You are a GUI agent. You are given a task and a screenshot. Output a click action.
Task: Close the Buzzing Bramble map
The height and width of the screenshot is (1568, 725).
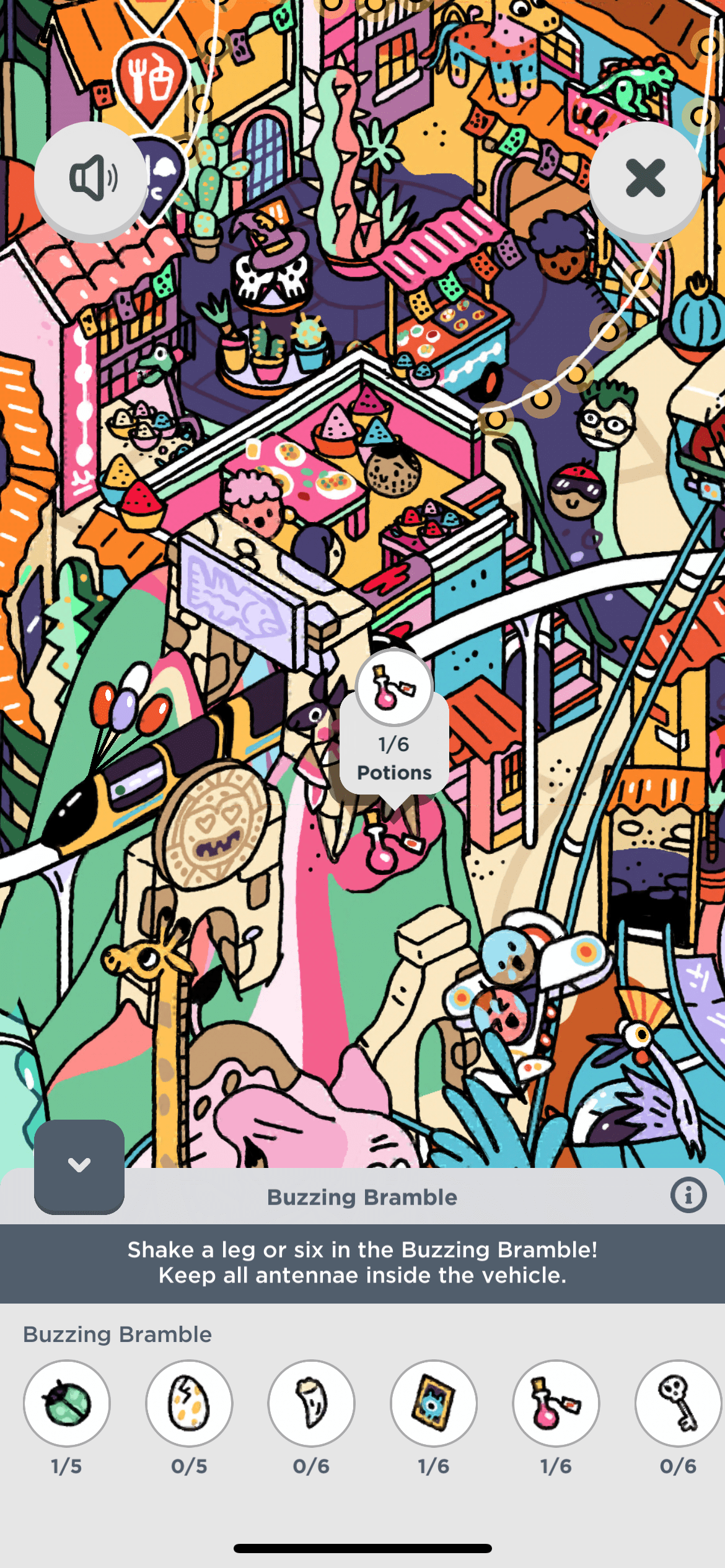[645, 178]
